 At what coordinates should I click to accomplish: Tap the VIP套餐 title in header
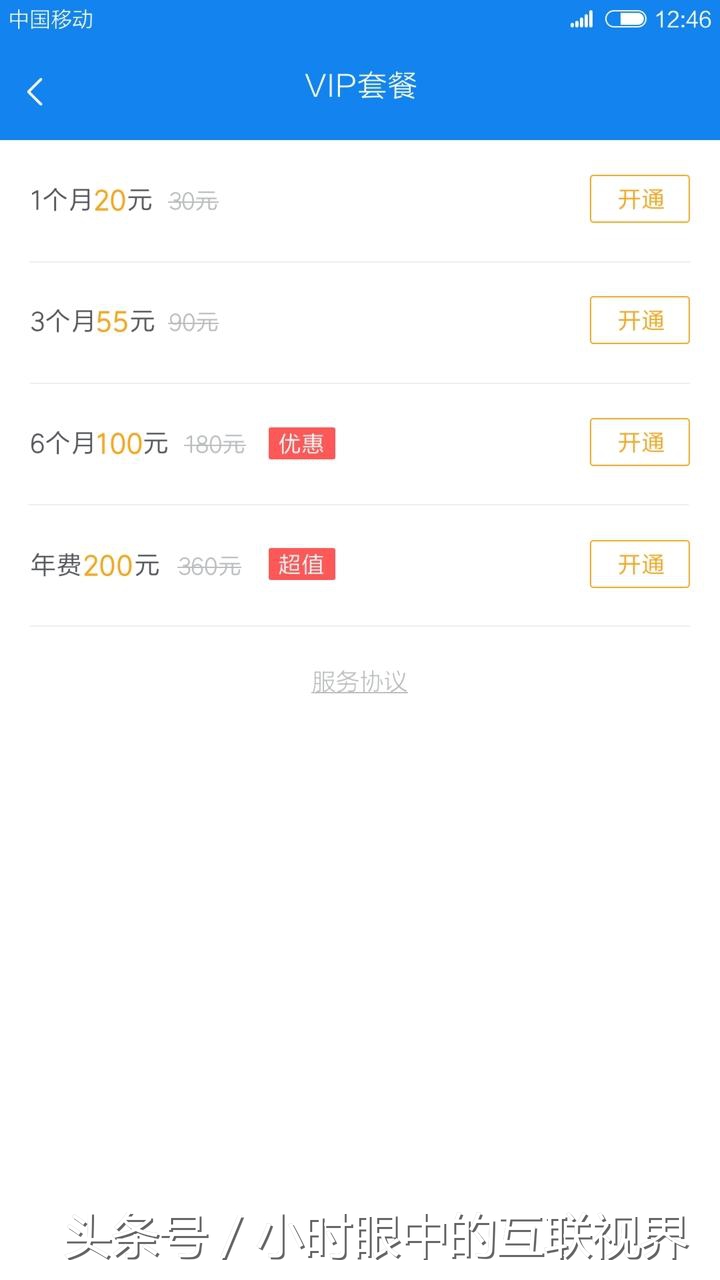360,90
